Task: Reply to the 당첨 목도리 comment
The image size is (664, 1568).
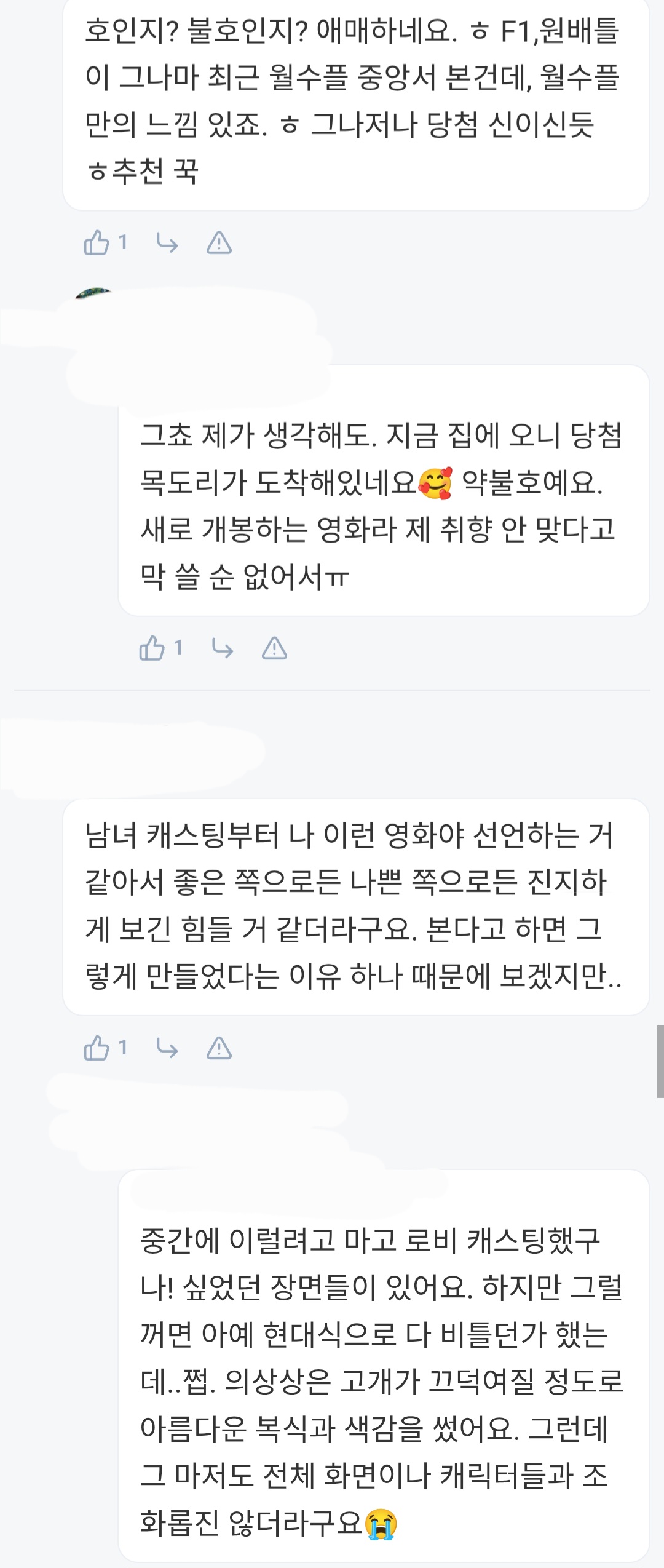Action: (x=223, y=648)
